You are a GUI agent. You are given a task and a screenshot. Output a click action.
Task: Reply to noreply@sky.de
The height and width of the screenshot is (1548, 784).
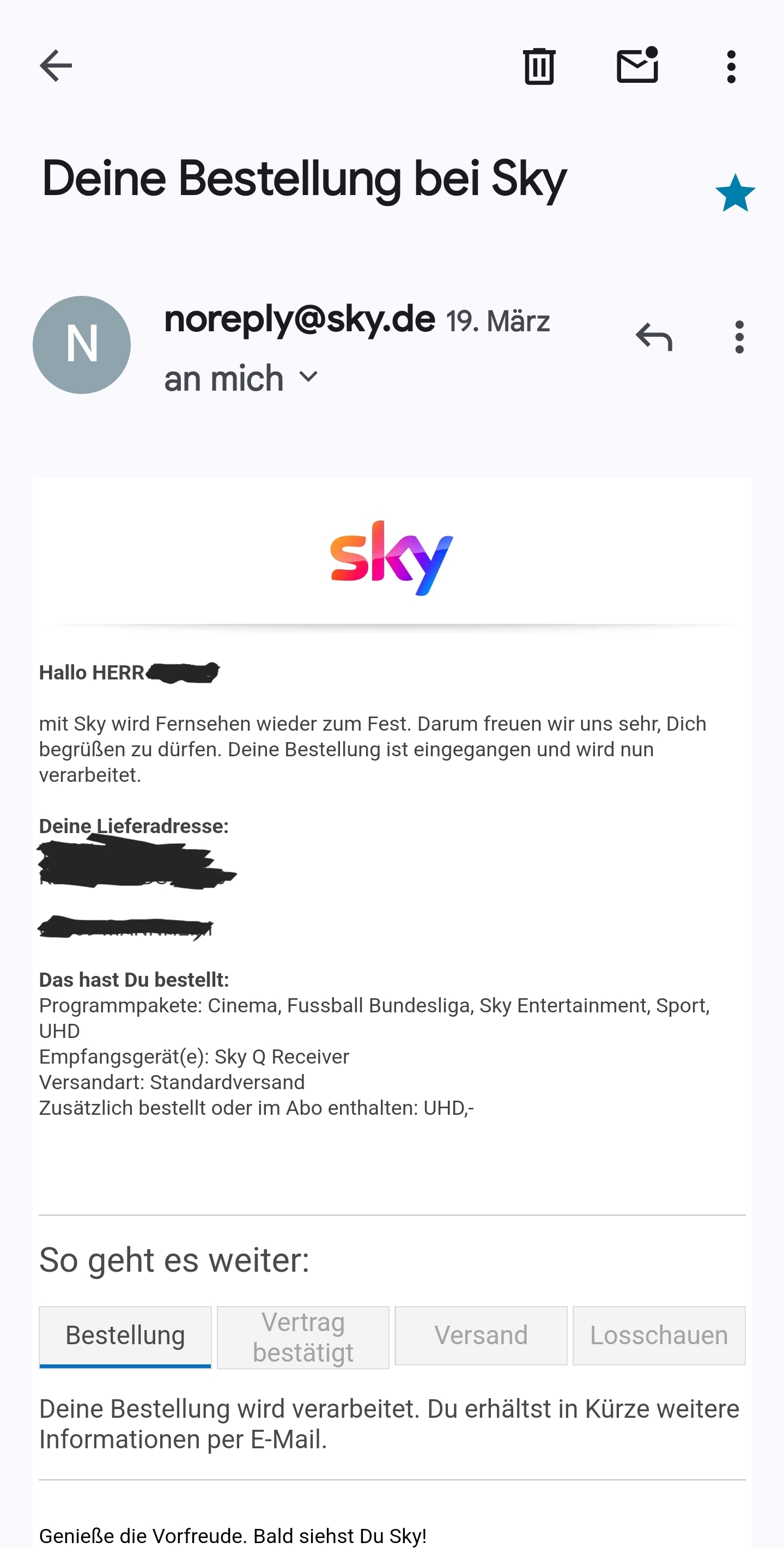654,337
